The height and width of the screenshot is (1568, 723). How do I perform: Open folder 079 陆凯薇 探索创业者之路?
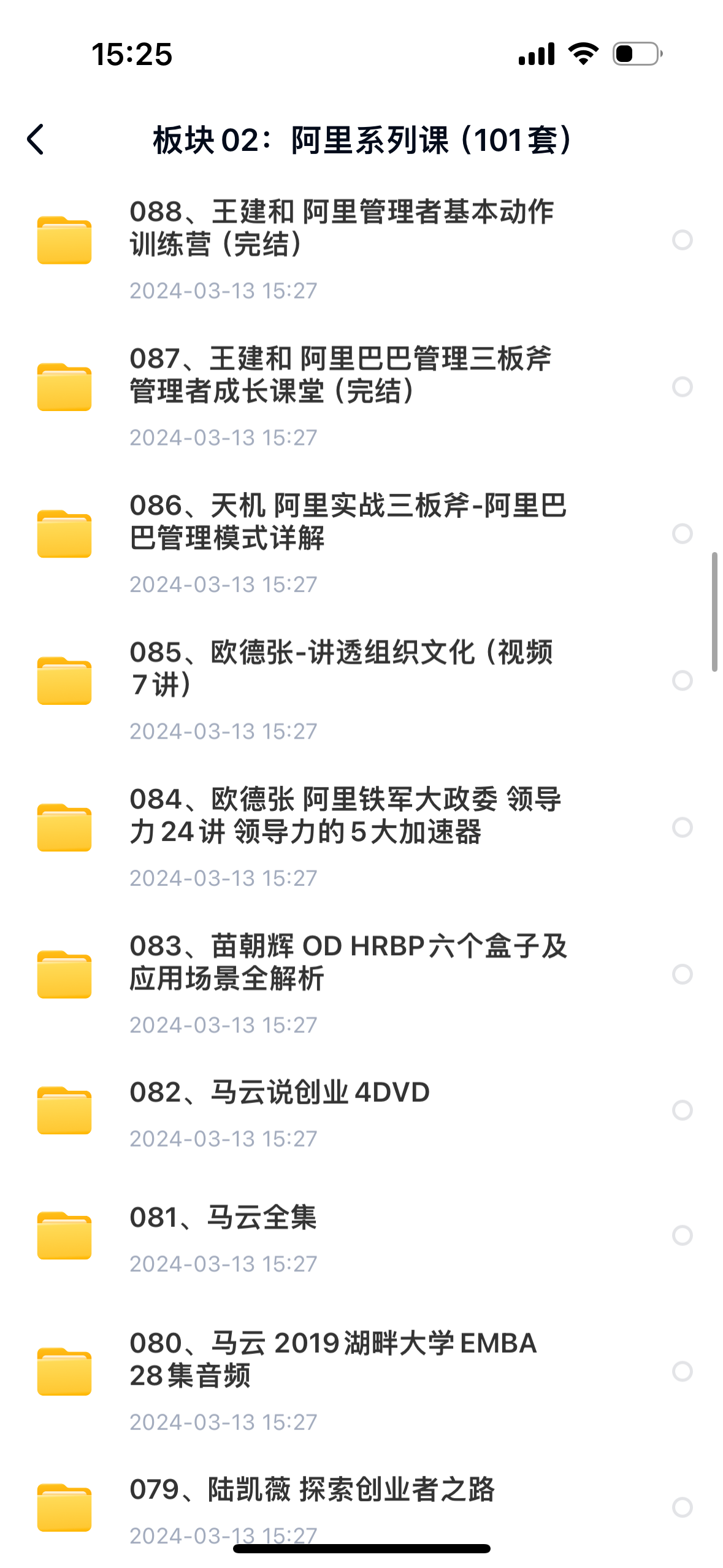click(312, 1490)
